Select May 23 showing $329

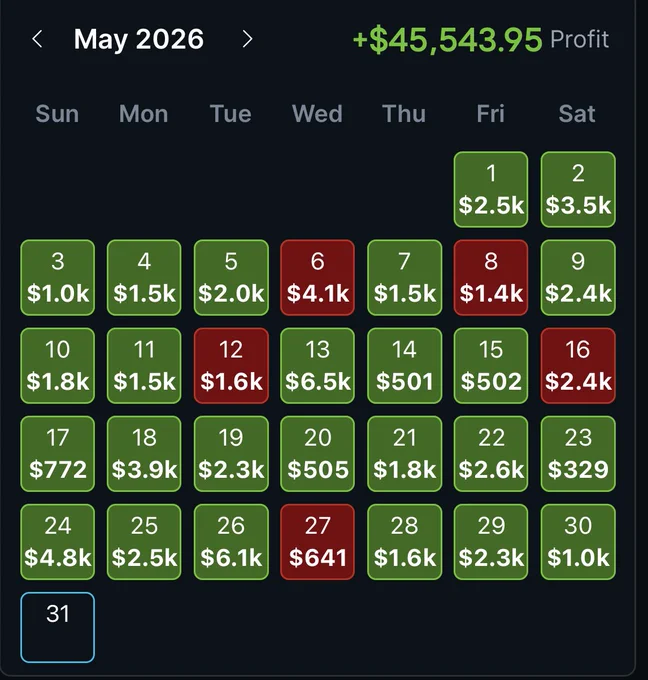tap(578, 454)
